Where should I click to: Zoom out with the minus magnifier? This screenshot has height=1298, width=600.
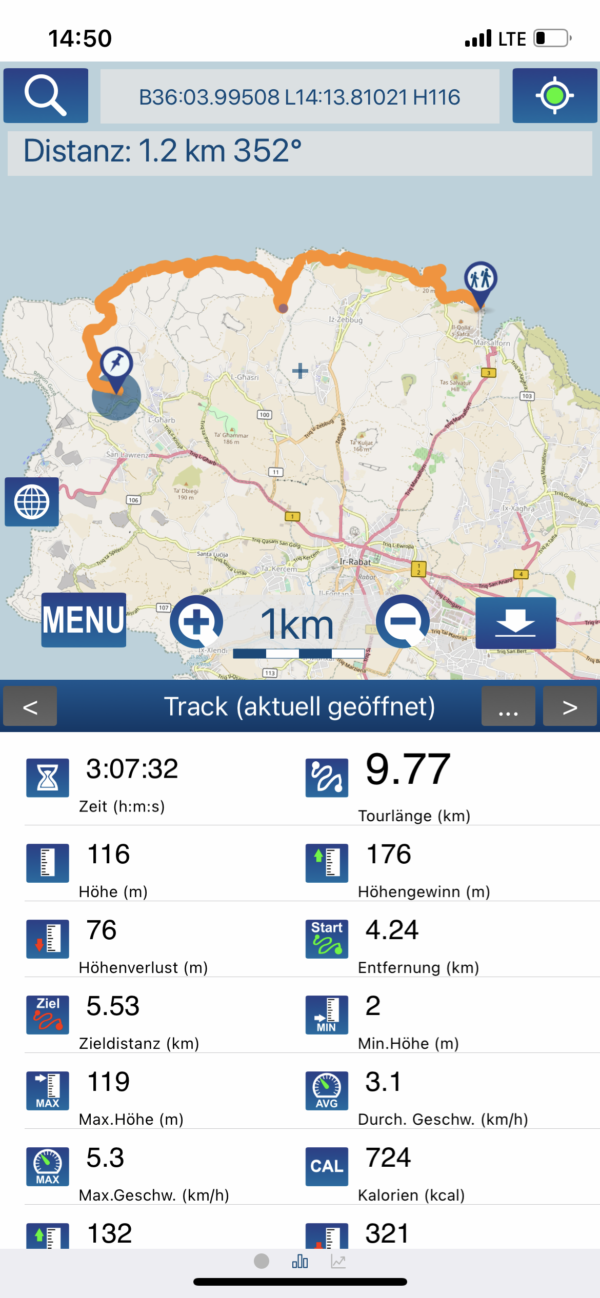point(404,623)
